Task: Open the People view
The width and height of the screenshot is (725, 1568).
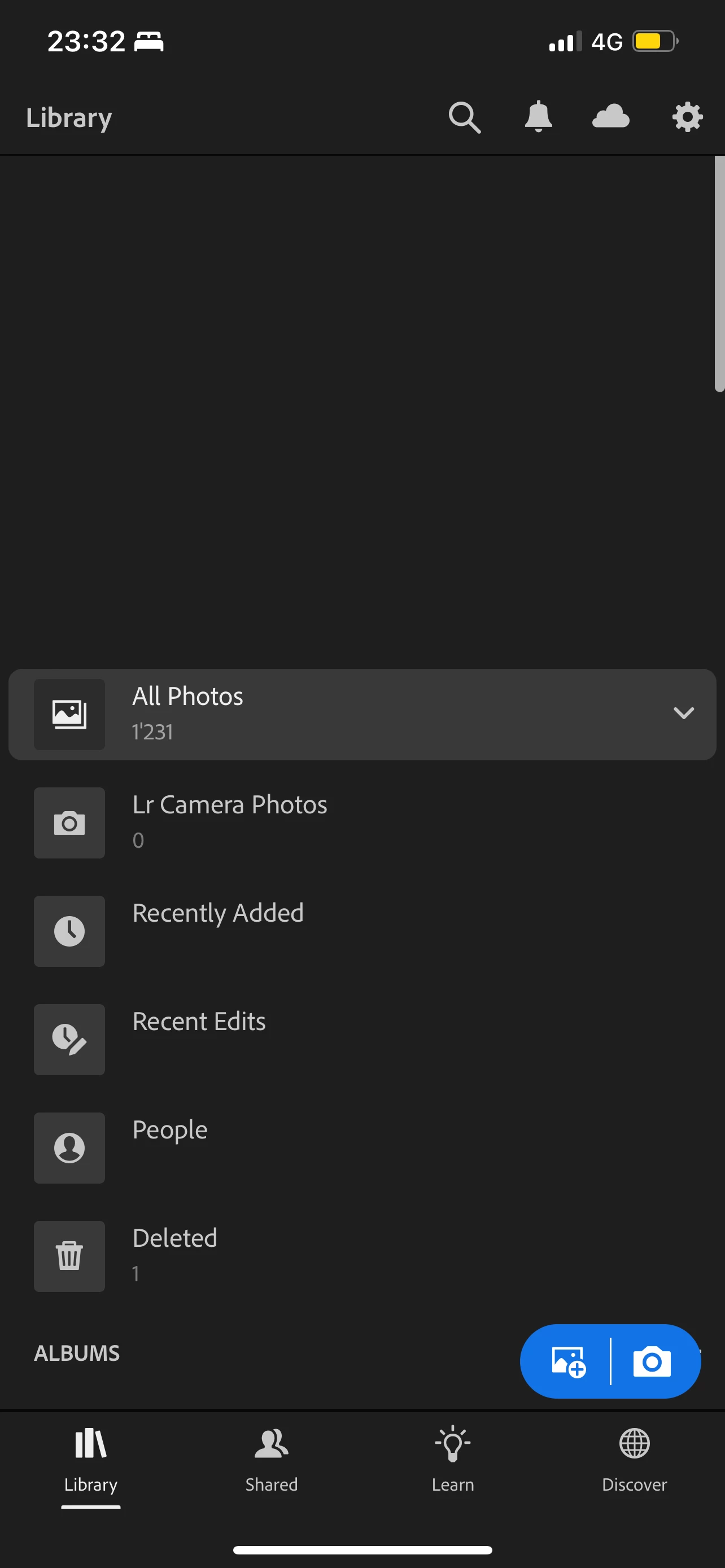Action: pyautogui.click(x=169, y=1147)
